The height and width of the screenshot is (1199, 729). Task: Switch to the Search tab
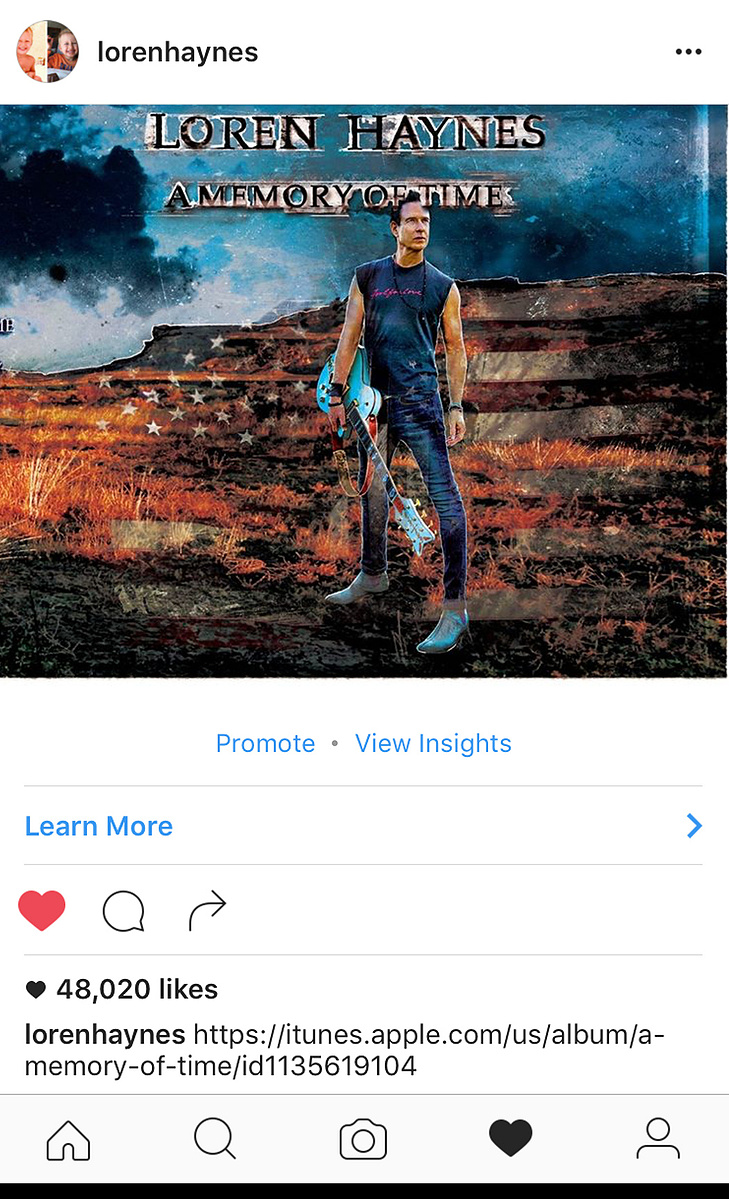tap(215, 1139)
